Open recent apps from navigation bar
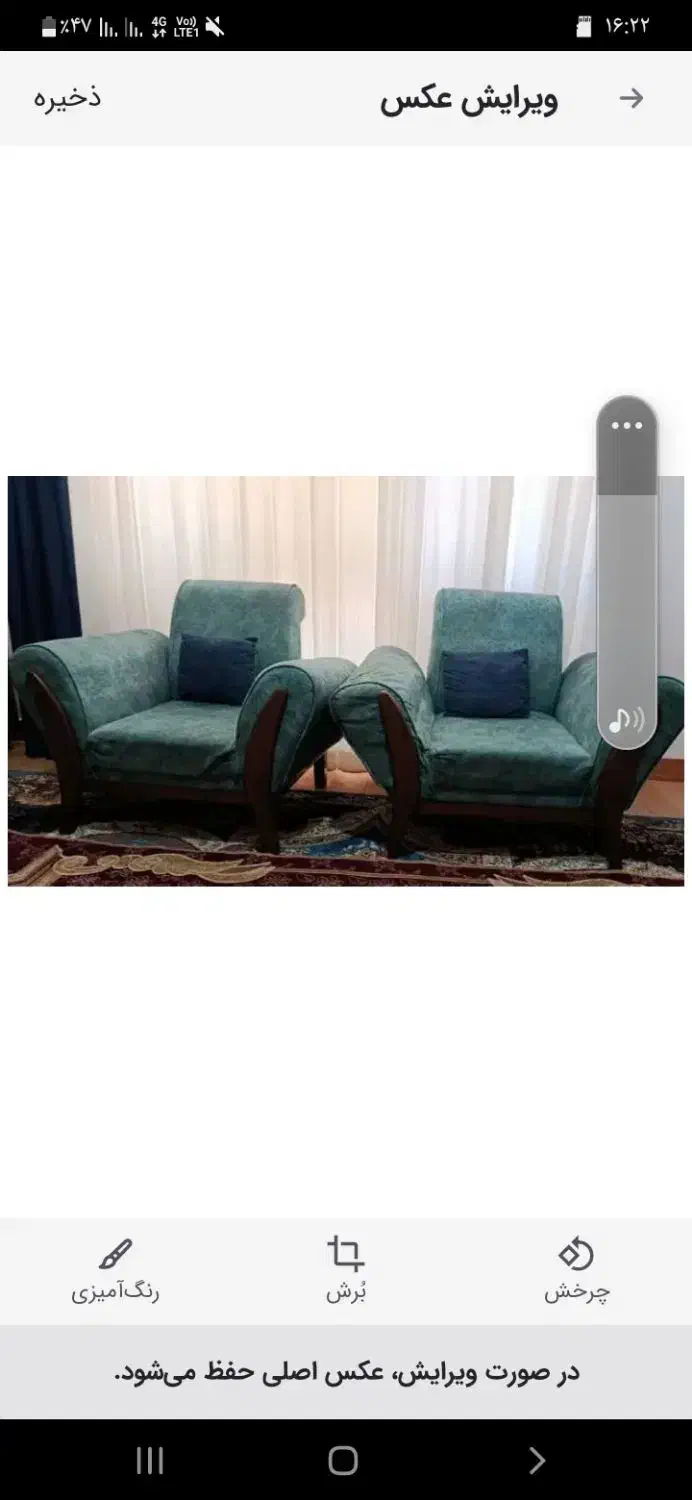692x1500 pixels. pyautogui.click(x=150, y=1461)
